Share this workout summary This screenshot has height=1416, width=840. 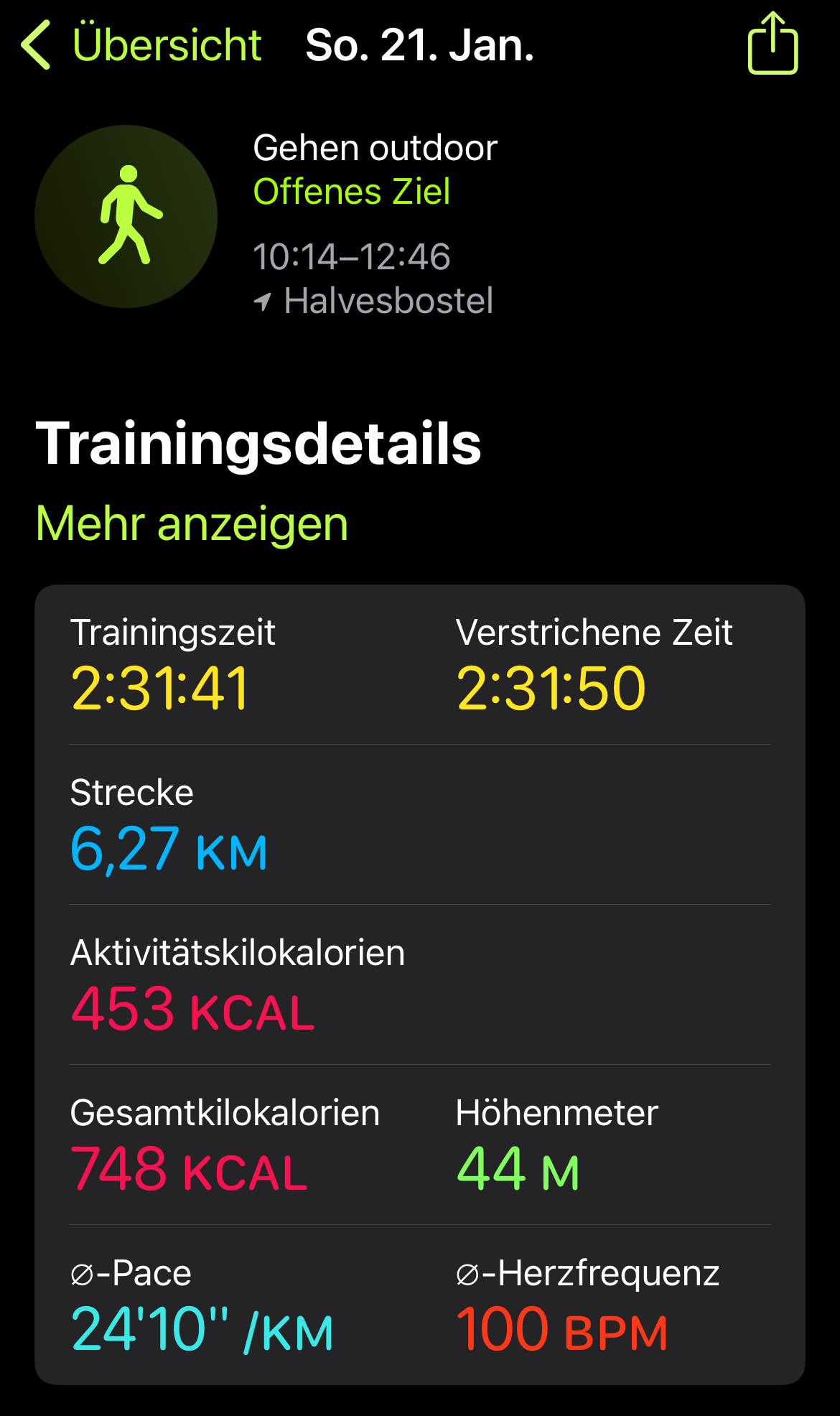tap(773, 44)
